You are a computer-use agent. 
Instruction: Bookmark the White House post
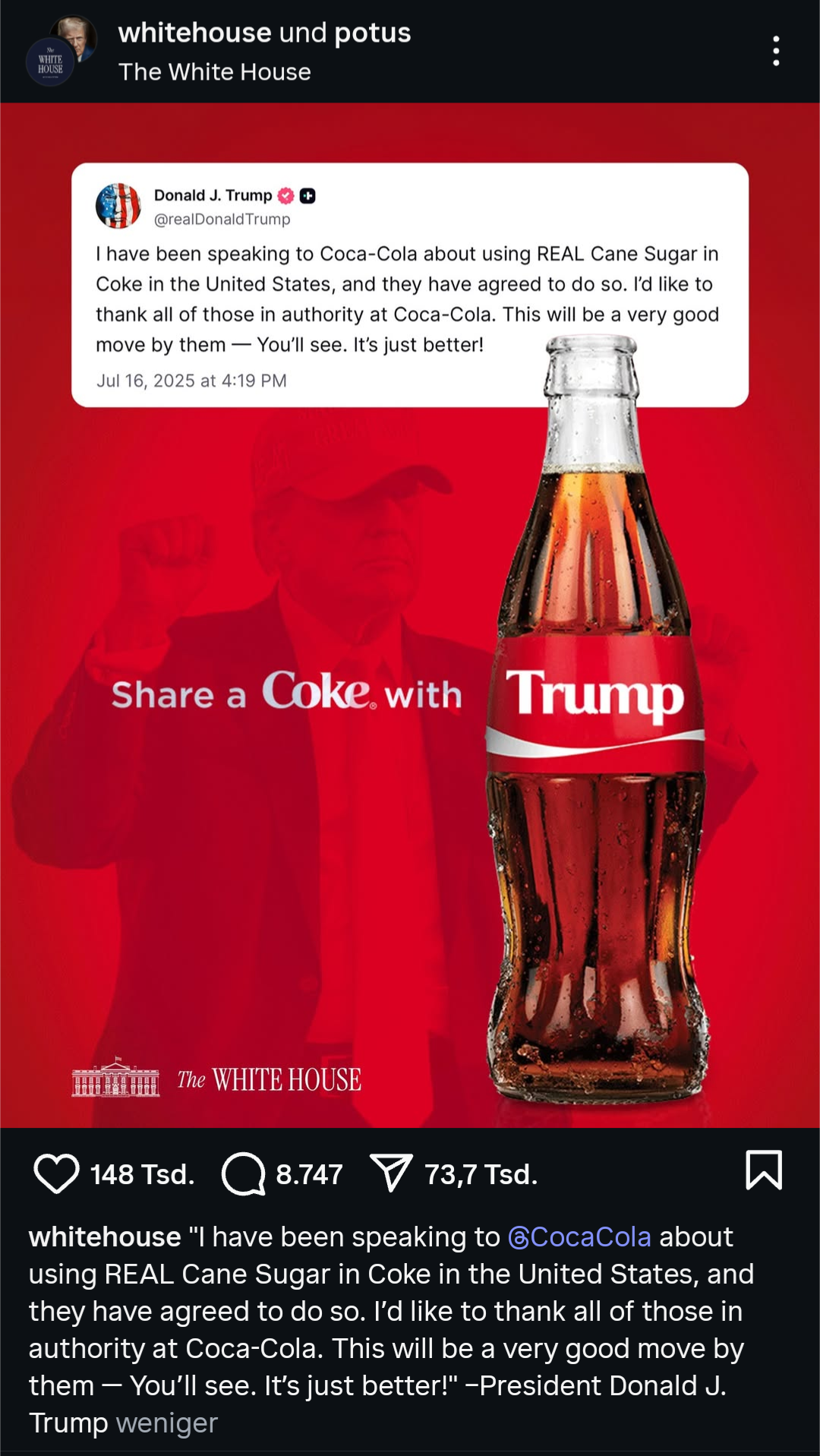pos(763,1170)
